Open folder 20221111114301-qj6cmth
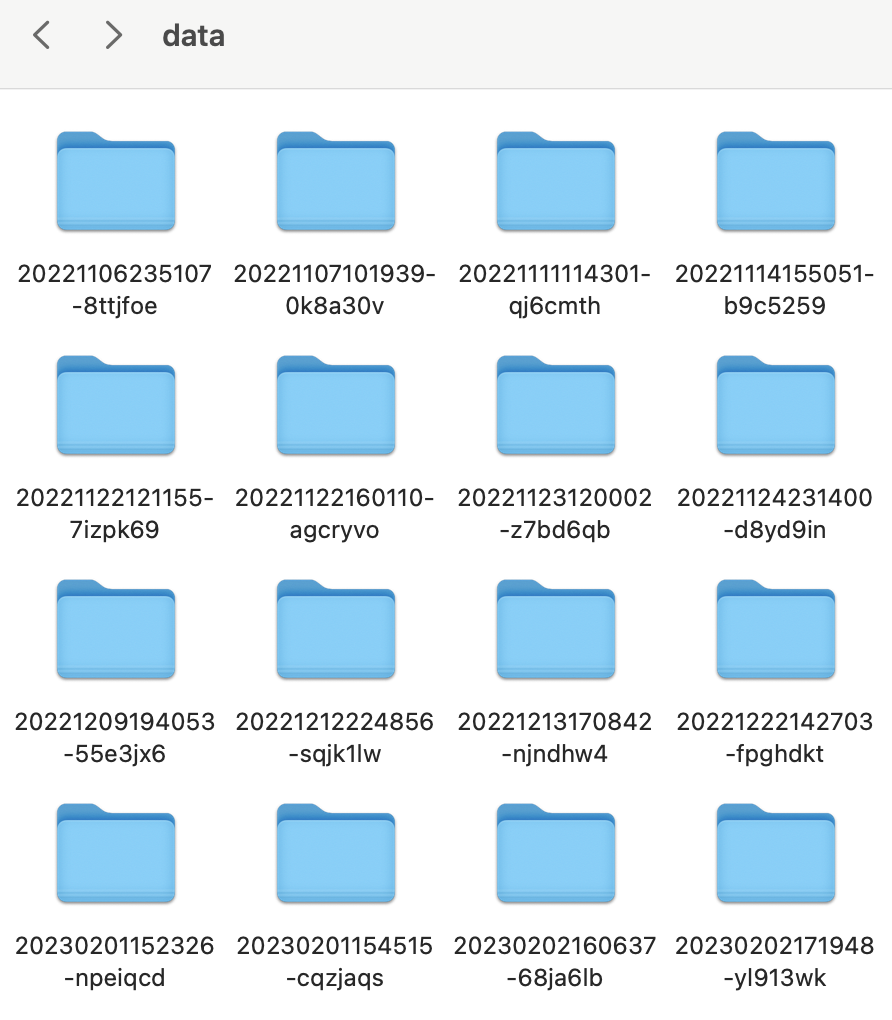Screen dimensions: 892x1020 (555, 182)
